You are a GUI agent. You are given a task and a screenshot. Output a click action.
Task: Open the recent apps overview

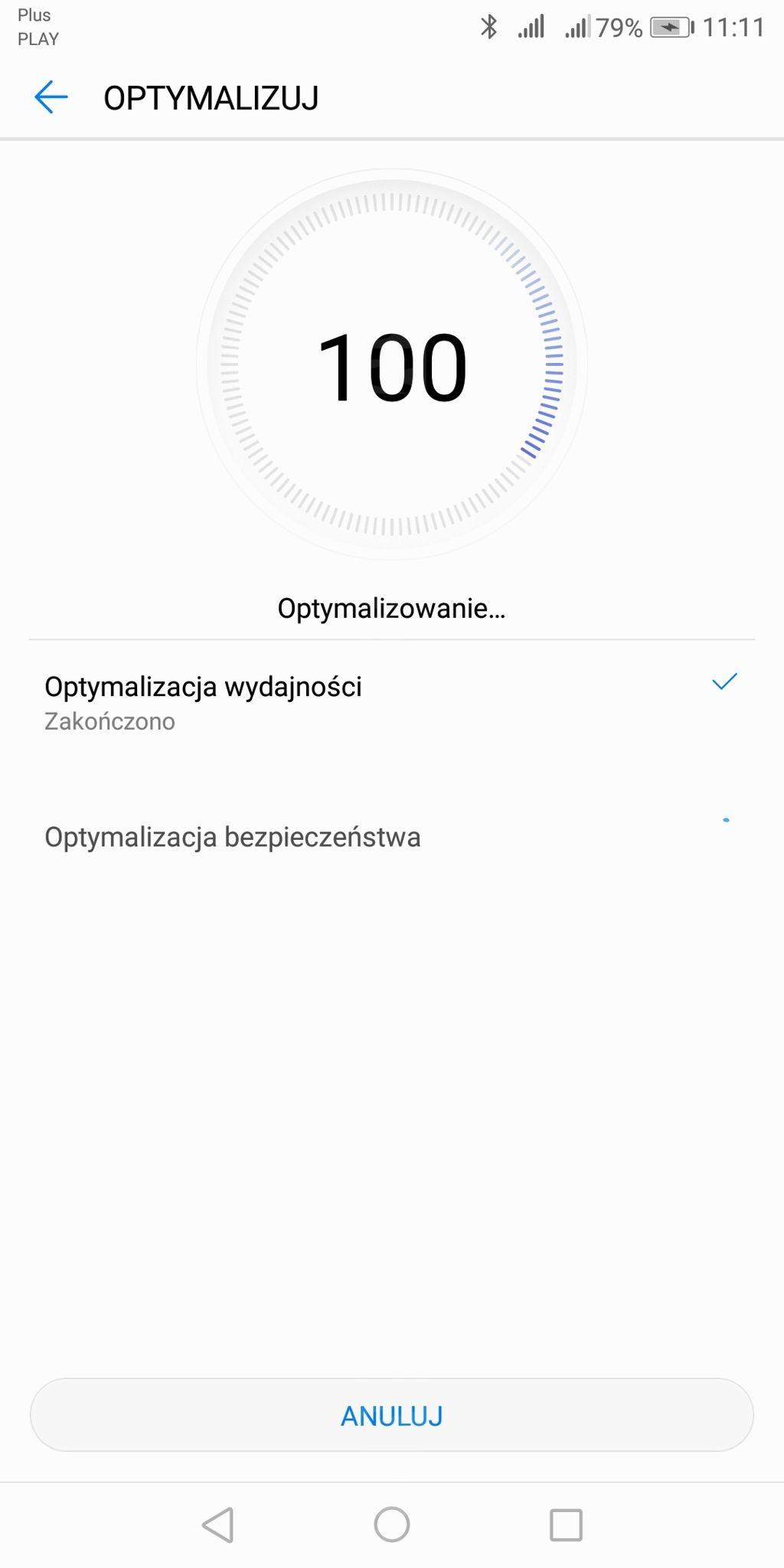(x=566, y=1524)
